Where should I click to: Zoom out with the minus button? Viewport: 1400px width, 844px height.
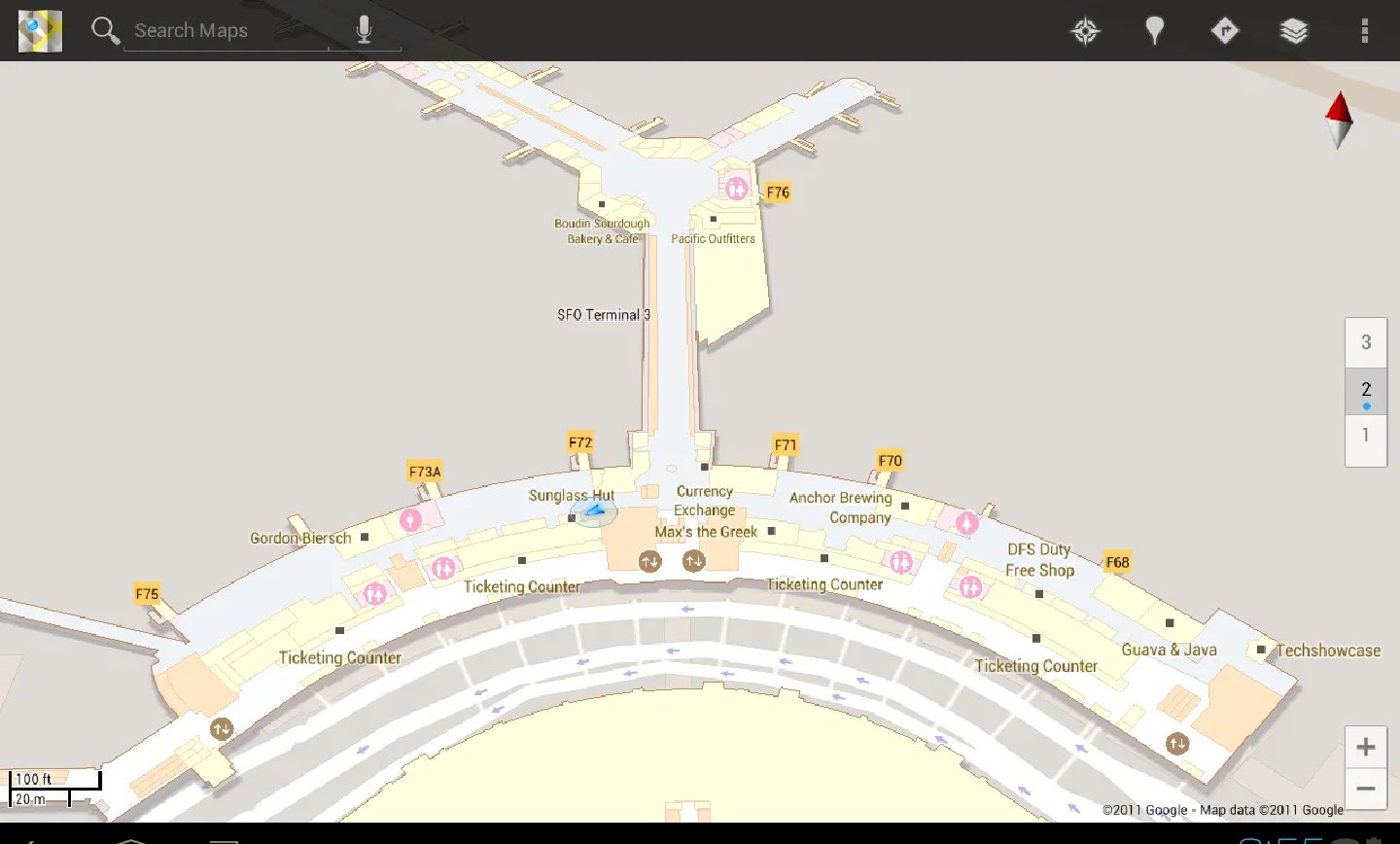point(1365,789)
